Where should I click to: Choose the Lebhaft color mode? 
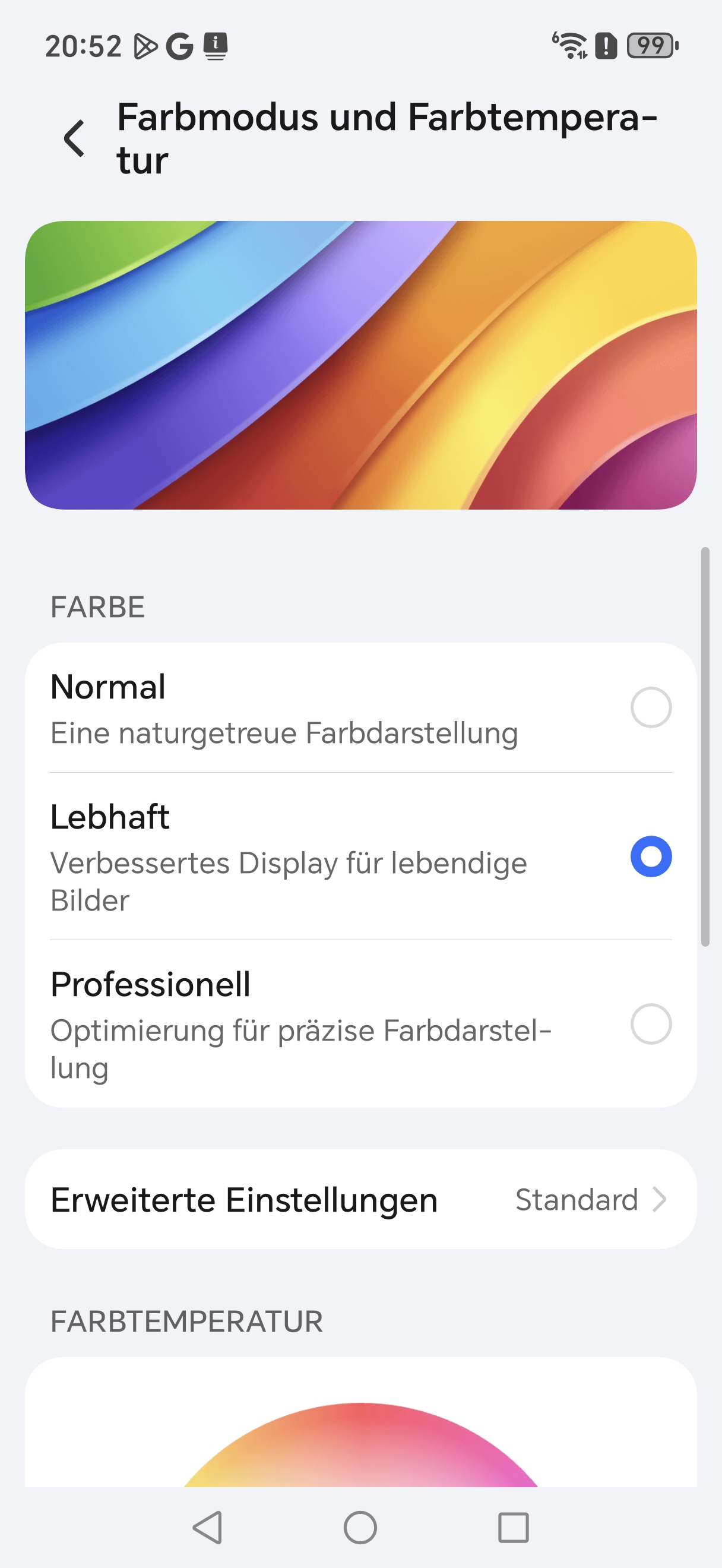click(x=650, y=856)
